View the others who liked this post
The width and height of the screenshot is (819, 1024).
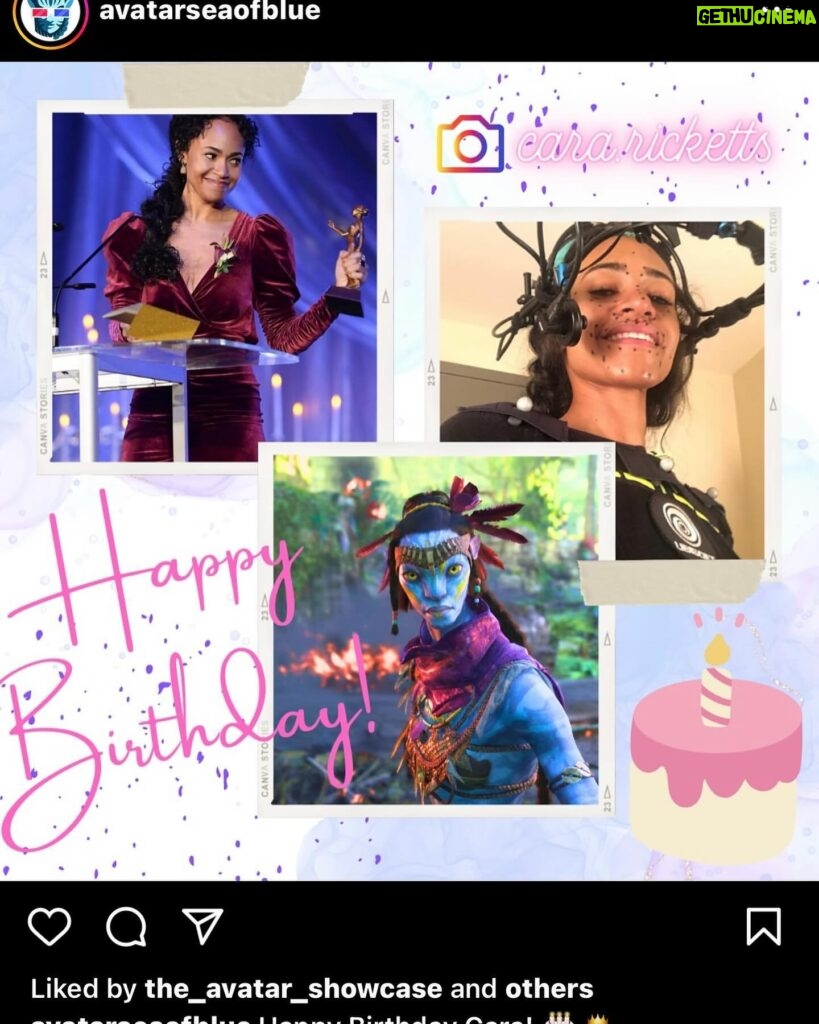coord(548,989)
